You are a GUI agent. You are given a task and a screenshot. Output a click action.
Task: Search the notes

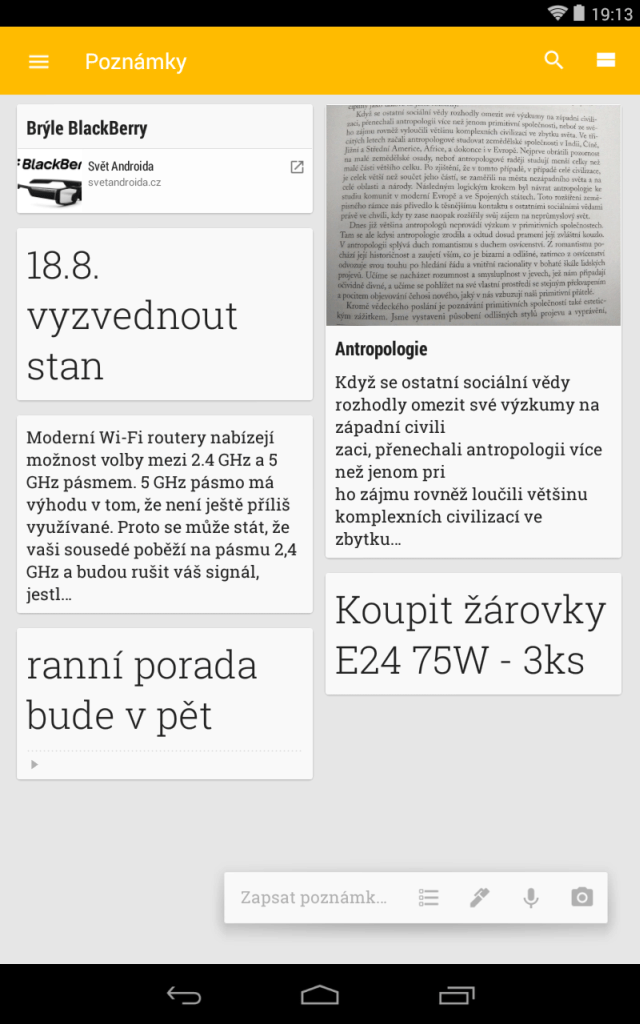tap(553, 60)
